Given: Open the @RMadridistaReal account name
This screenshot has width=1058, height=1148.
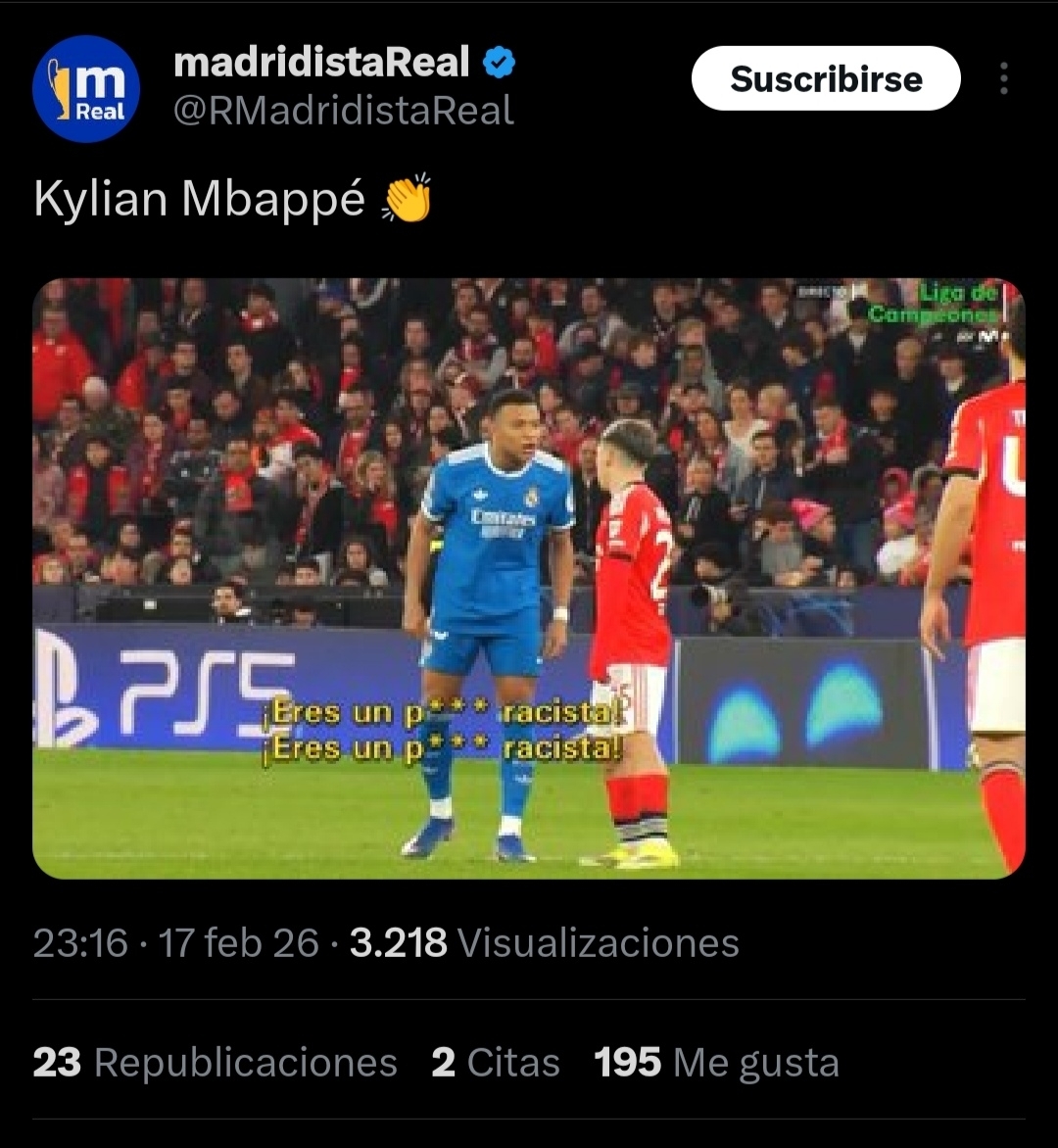Looking at the screenshot, I should pyautogui.click(x=343, y=111).
